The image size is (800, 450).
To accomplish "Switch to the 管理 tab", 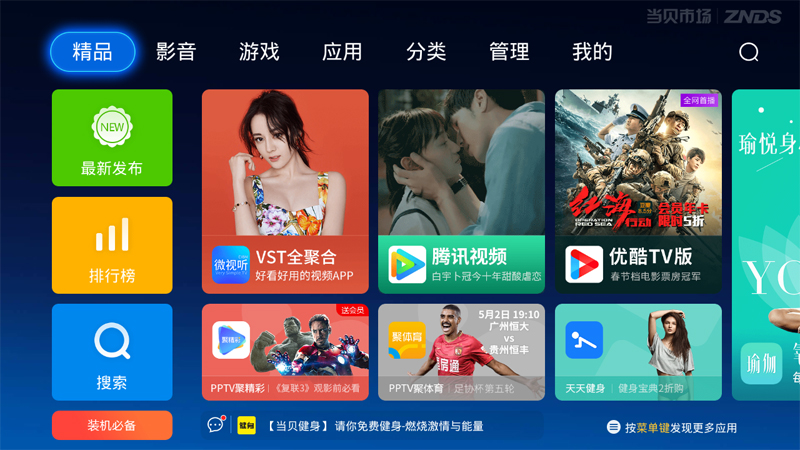I will 509,52.
